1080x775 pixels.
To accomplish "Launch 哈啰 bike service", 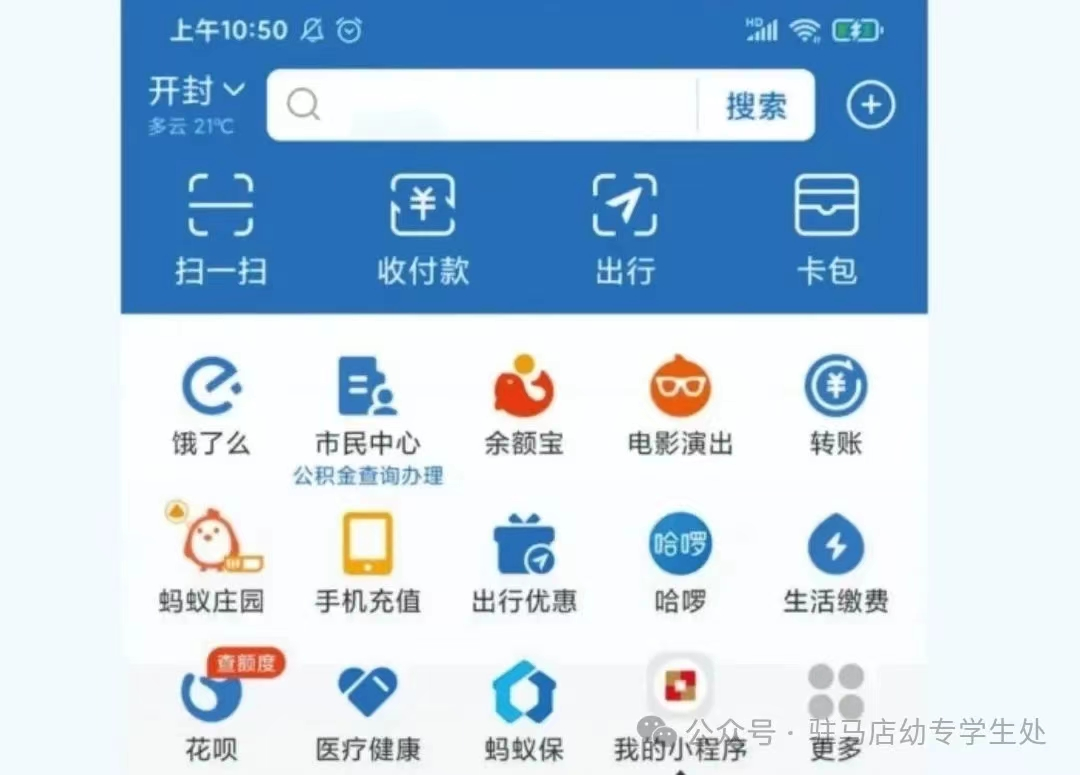I will click(x=680, y=562).
